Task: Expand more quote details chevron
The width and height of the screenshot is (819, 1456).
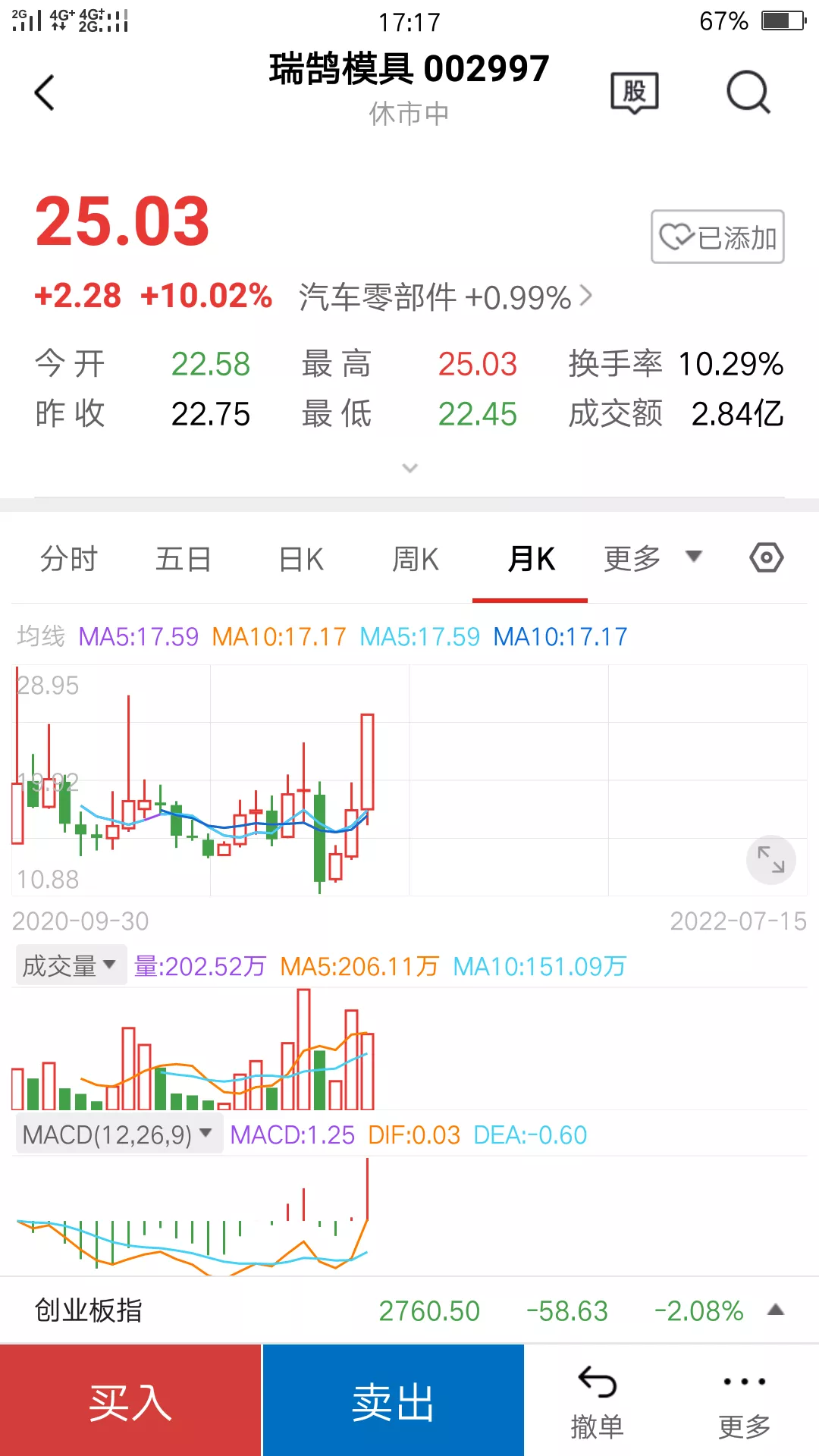Action: [409, 468]
